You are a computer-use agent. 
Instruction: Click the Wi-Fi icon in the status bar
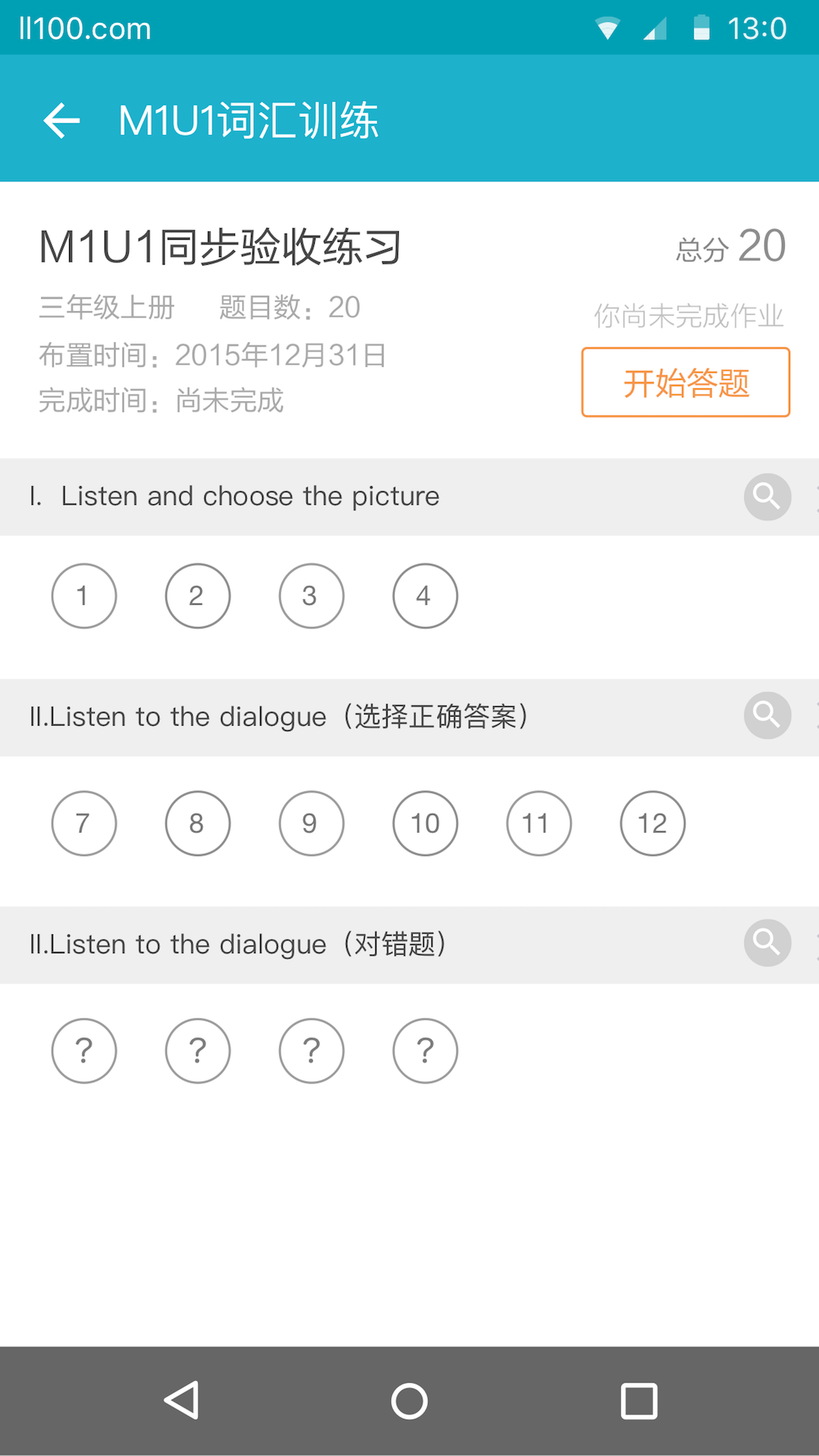pyautogui.click(x=605, y=27)
